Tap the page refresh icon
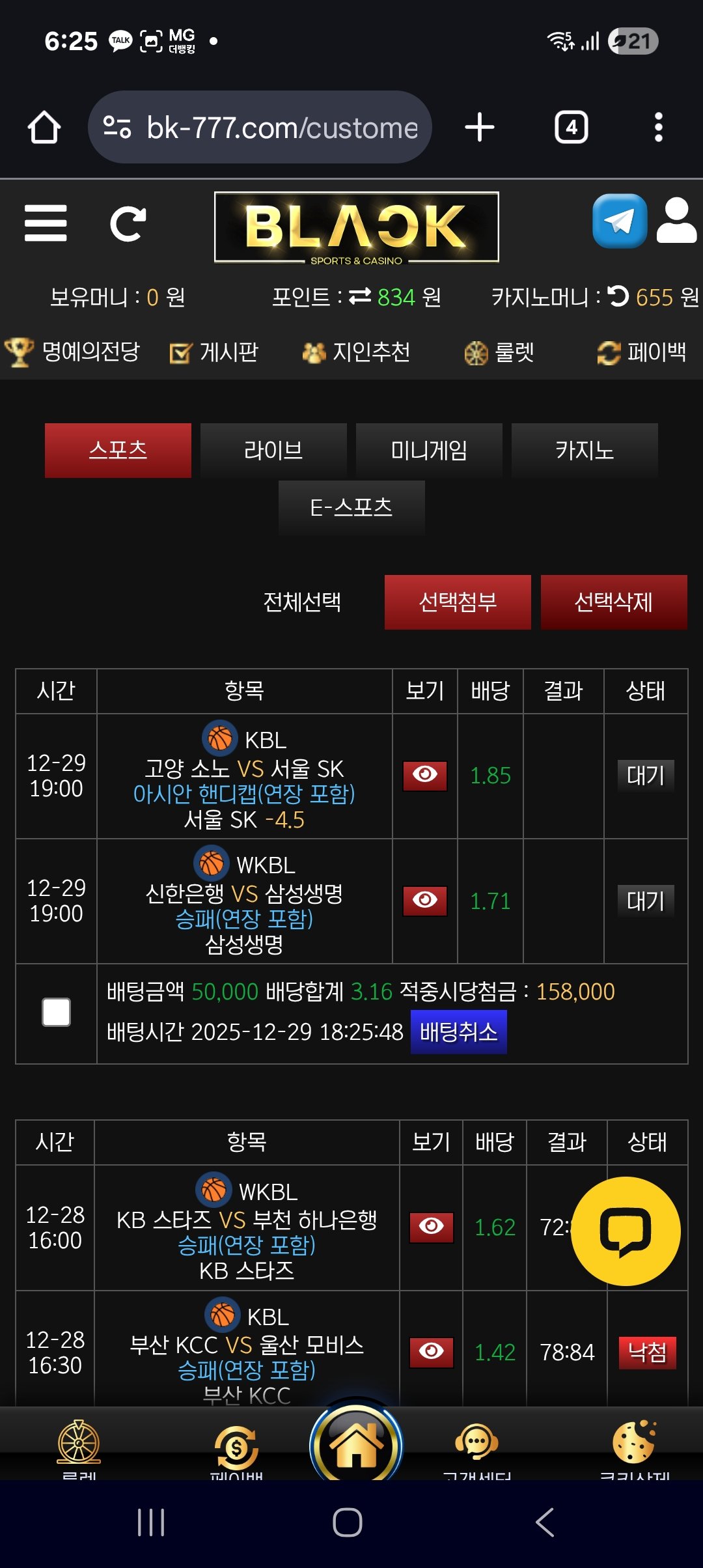 (x=128, y=224)
